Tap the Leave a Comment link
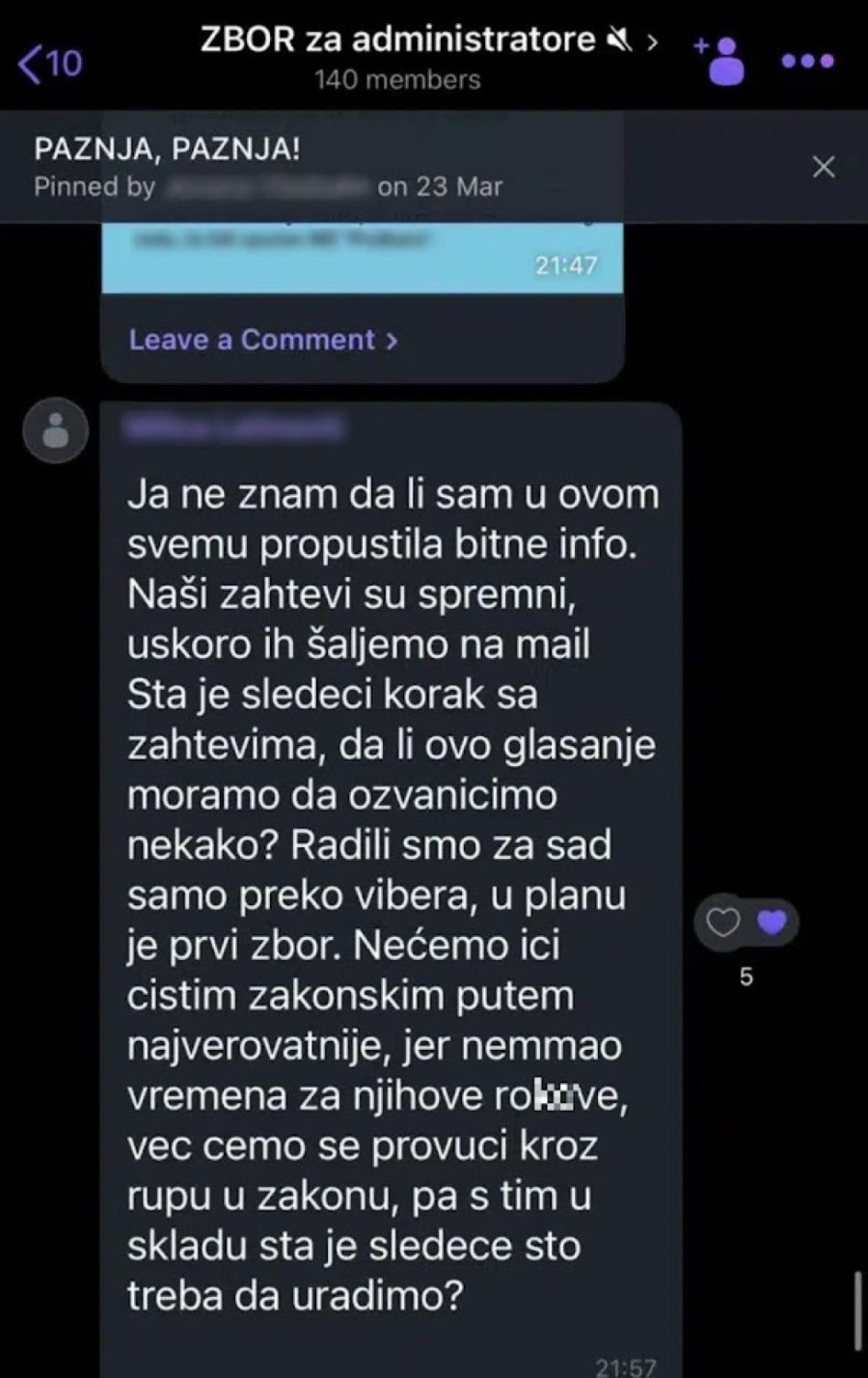 click(x=262, y=340)
